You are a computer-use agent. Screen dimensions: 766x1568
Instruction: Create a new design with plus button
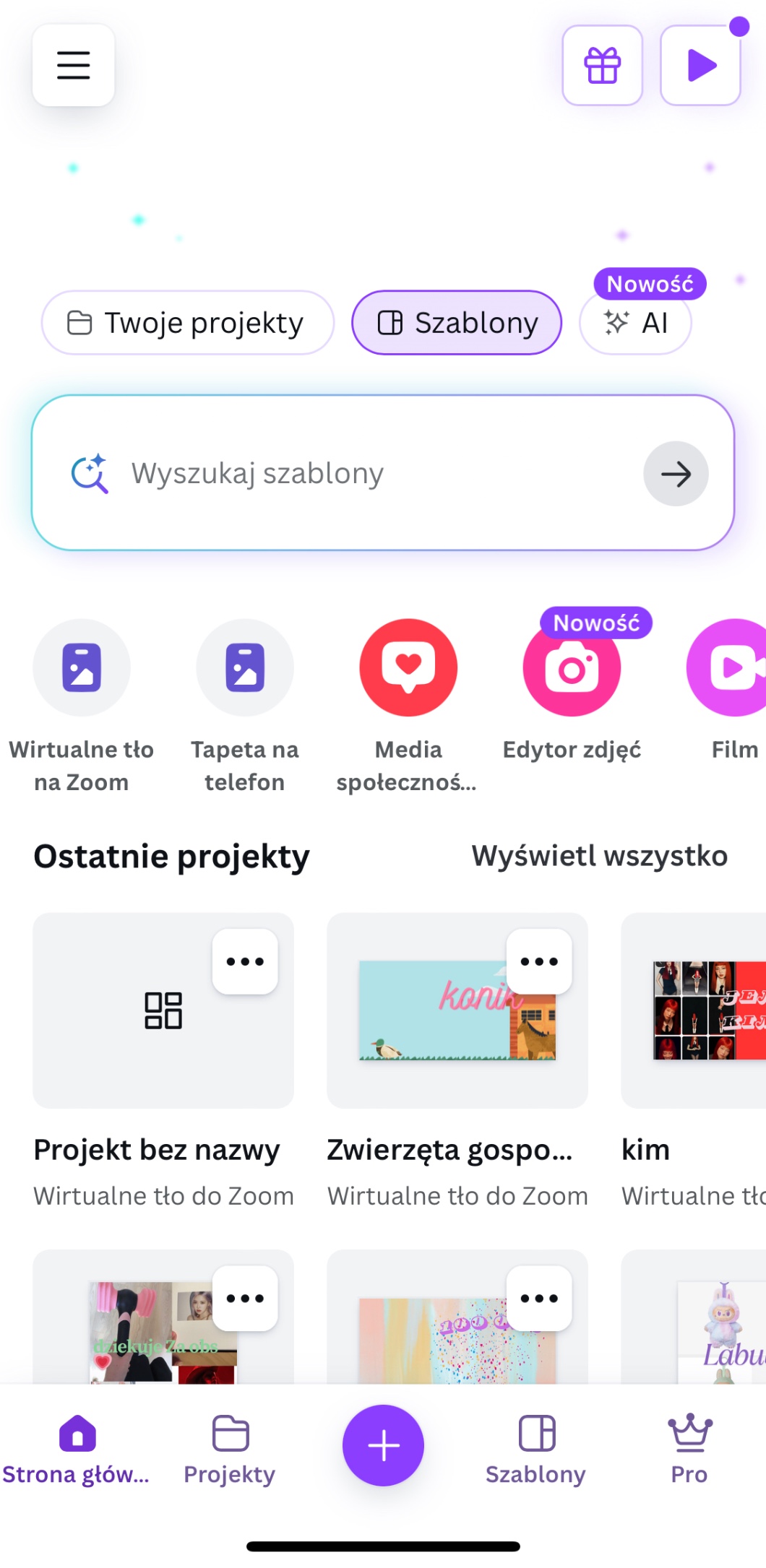(x=383, y=1445)
